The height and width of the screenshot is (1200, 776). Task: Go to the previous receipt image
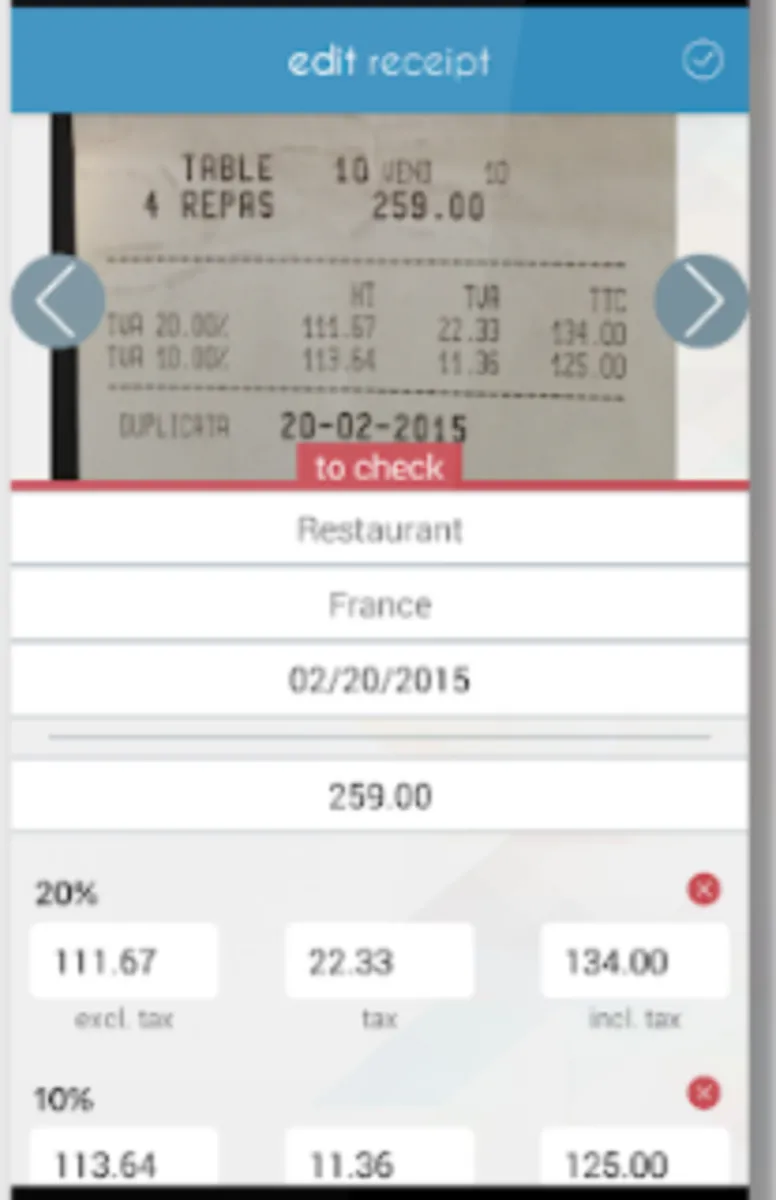coord(57,301)
